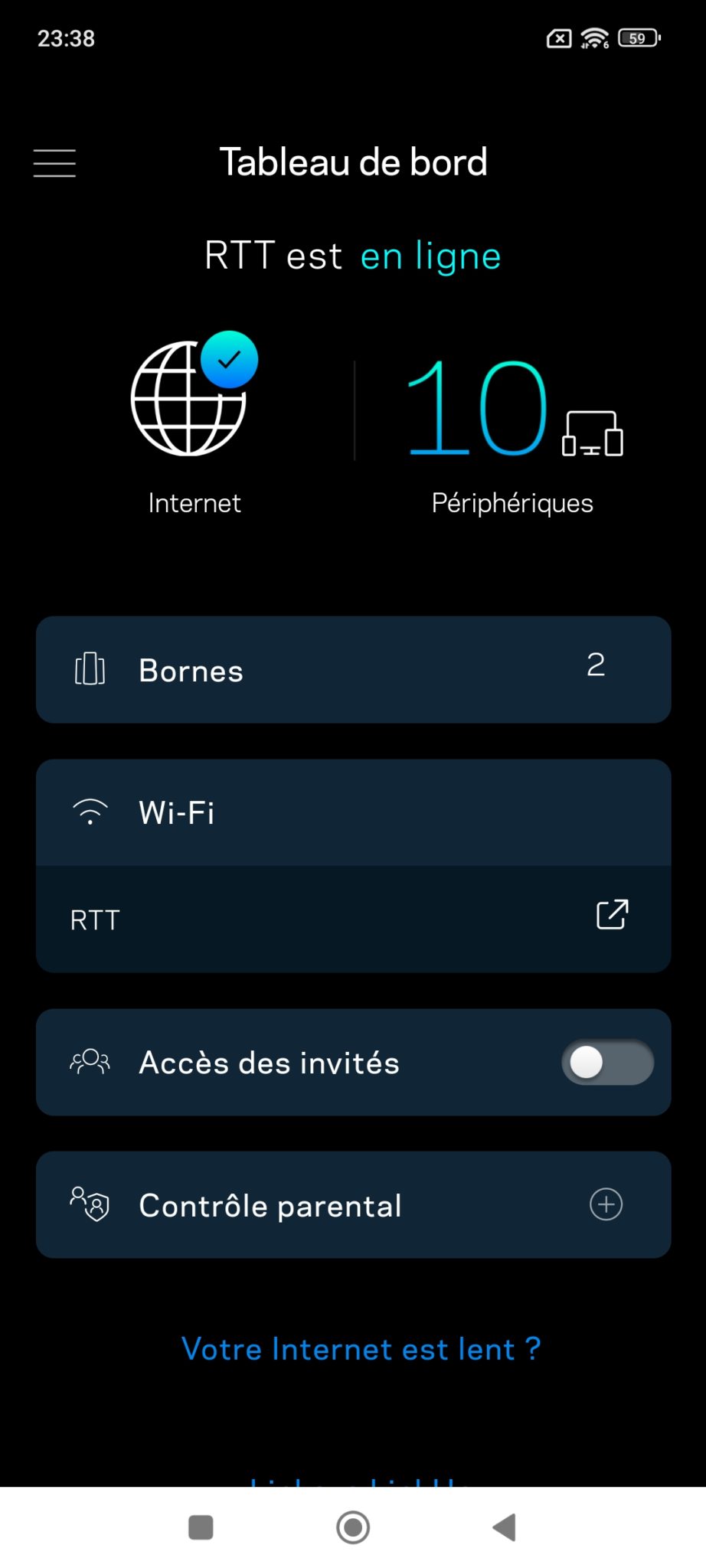The height and width of the screenshot is (1568, 706).
Task: Tap the system home button
Action: coord(353,1527)
